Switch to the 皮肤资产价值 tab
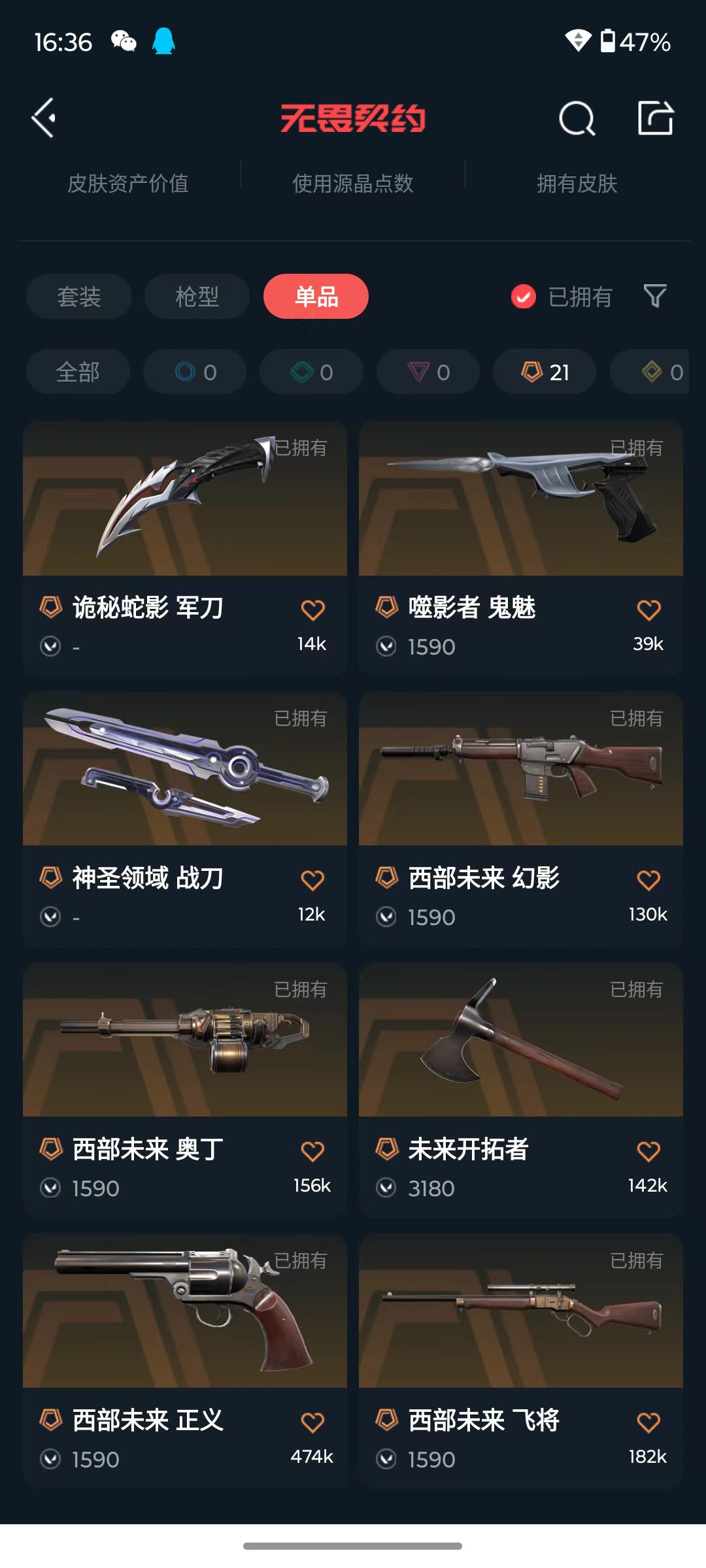Image resolution: width=706 pixels, height=1568 pixels. [128, 184]
